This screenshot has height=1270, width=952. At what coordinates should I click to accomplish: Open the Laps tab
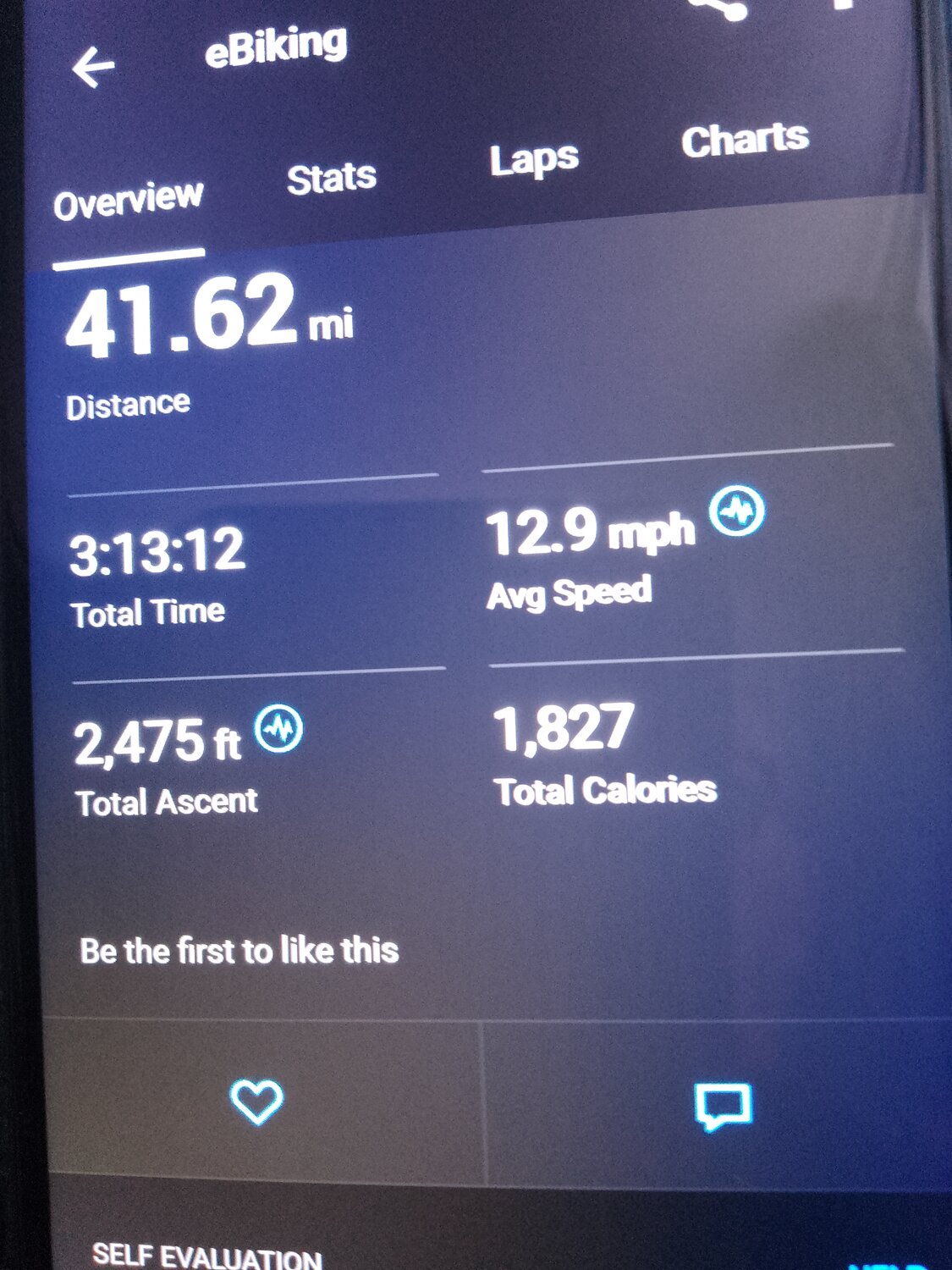click(x=534, y=159)
